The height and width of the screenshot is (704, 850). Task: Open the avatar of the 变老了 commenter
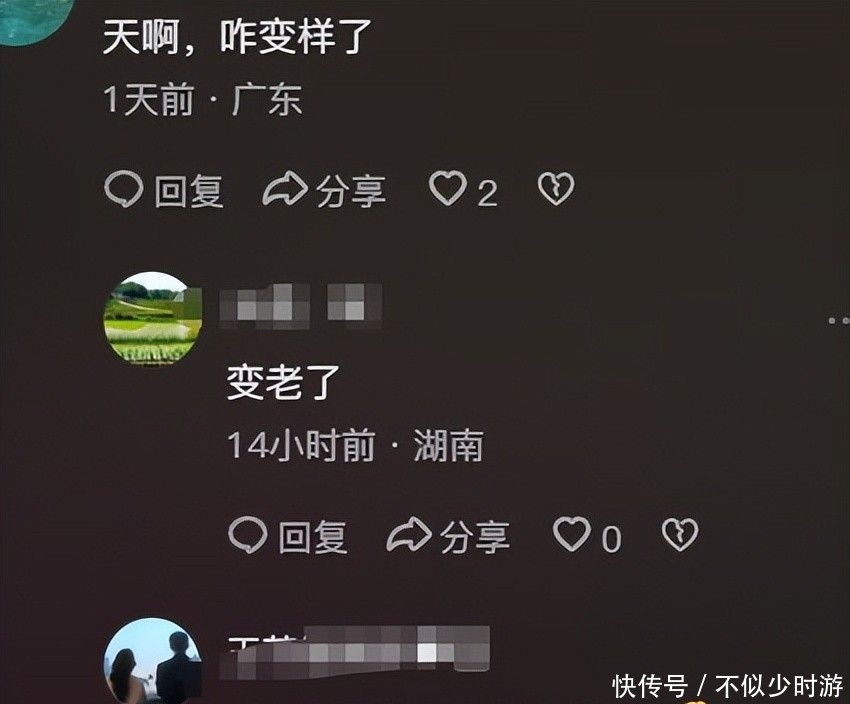[153, 320]
